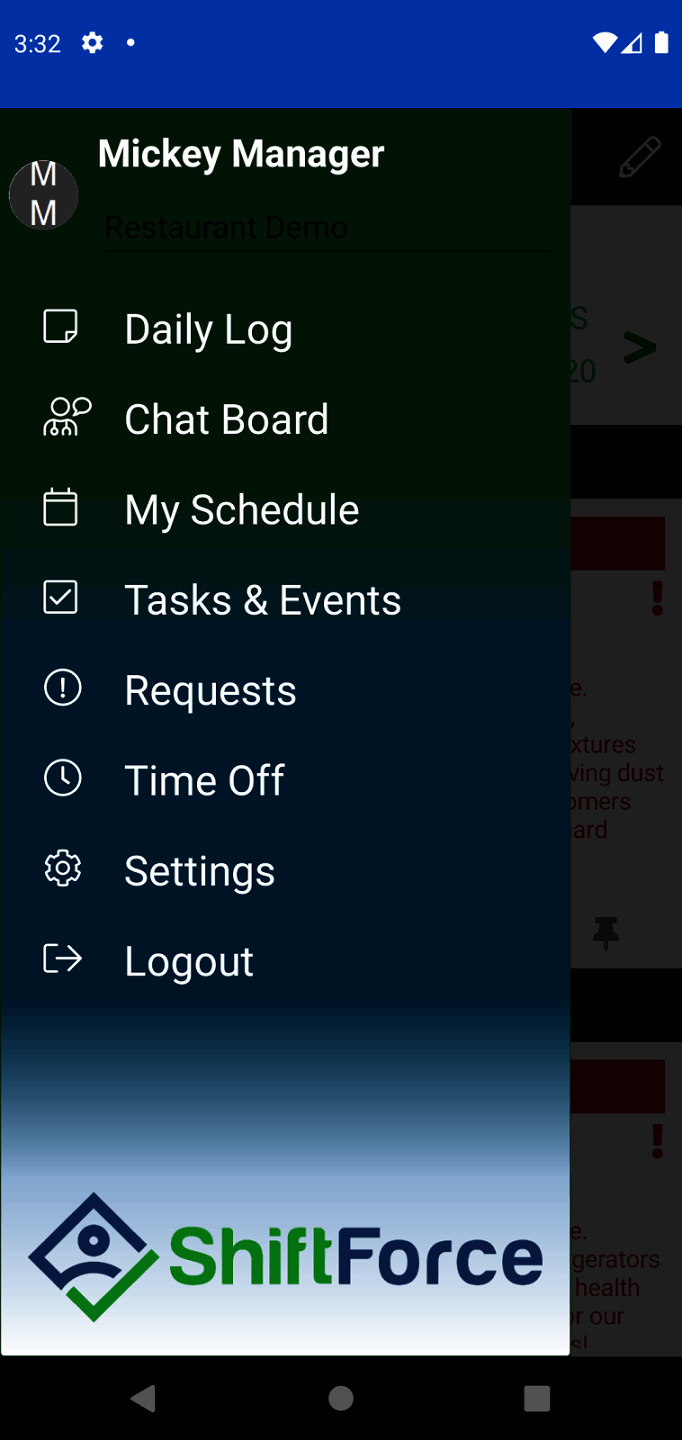The height and width of the screenshot is (1440, 682).
Task: View Time Off
Action: 204,780
